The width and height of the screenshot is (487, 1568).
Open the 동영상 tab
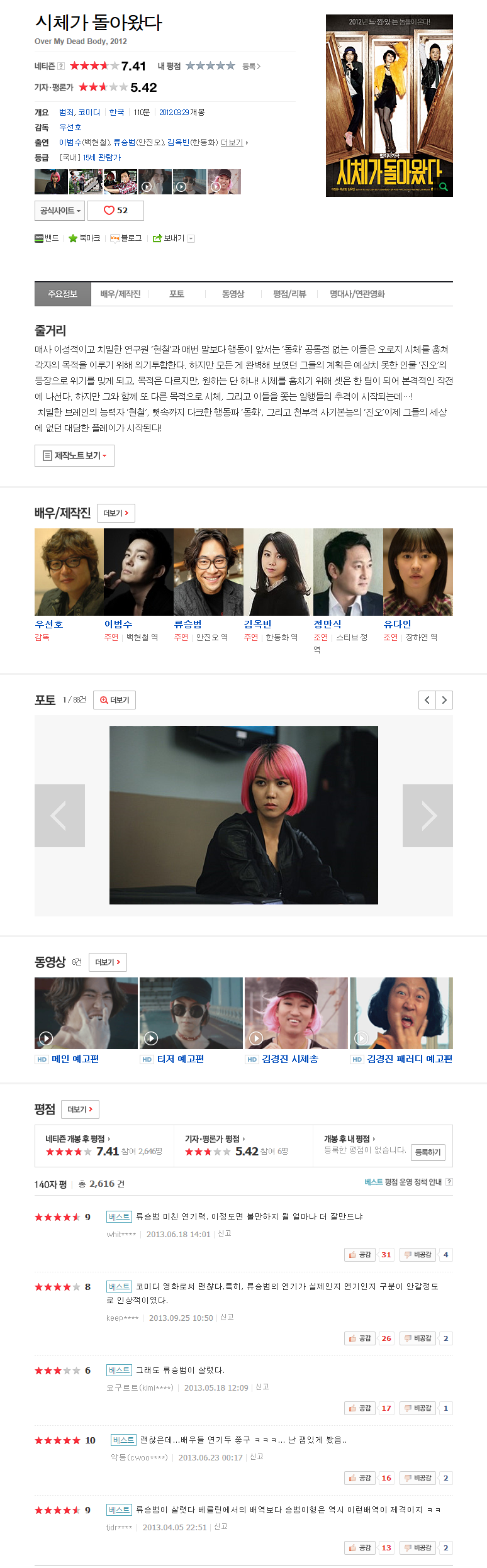click(233, 294)
